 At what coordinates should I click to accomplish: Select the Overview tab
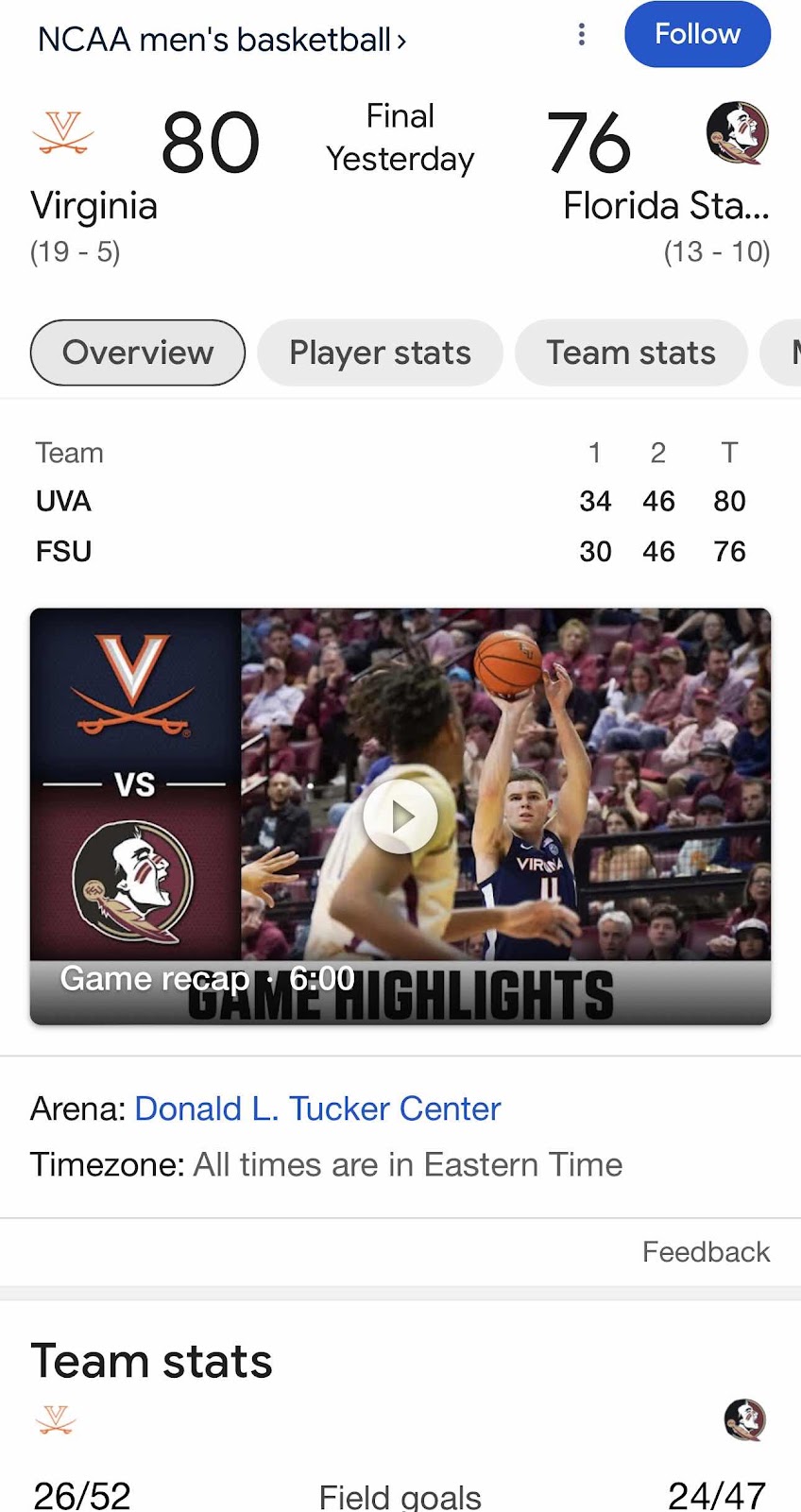[138, 352]
